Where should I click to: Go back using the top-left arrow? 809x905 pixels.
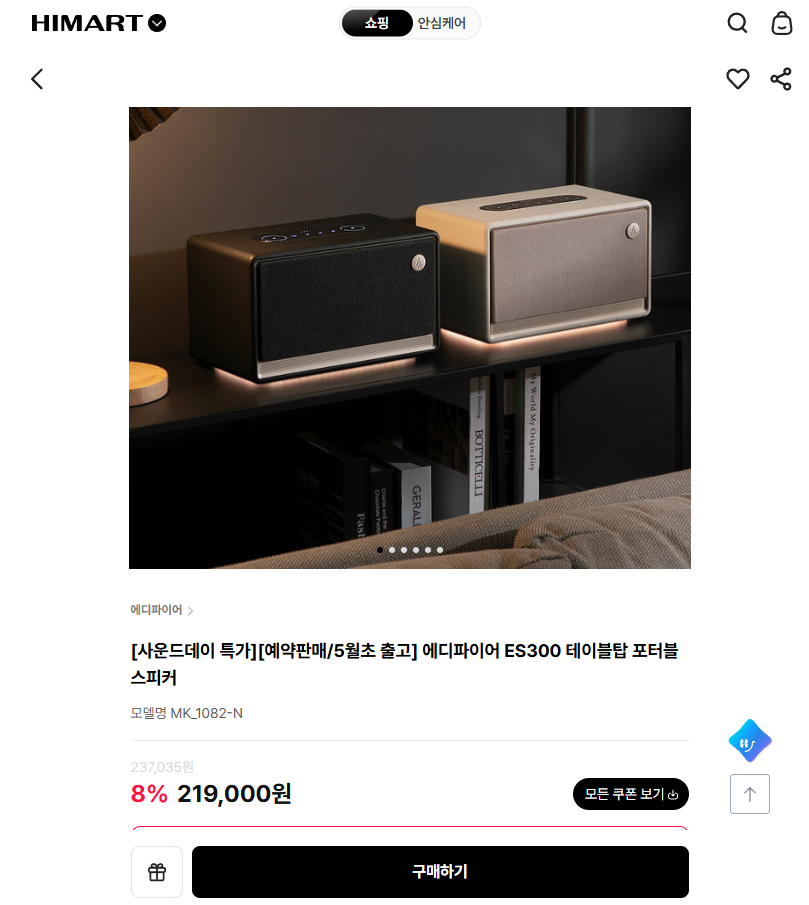(37, 79)
